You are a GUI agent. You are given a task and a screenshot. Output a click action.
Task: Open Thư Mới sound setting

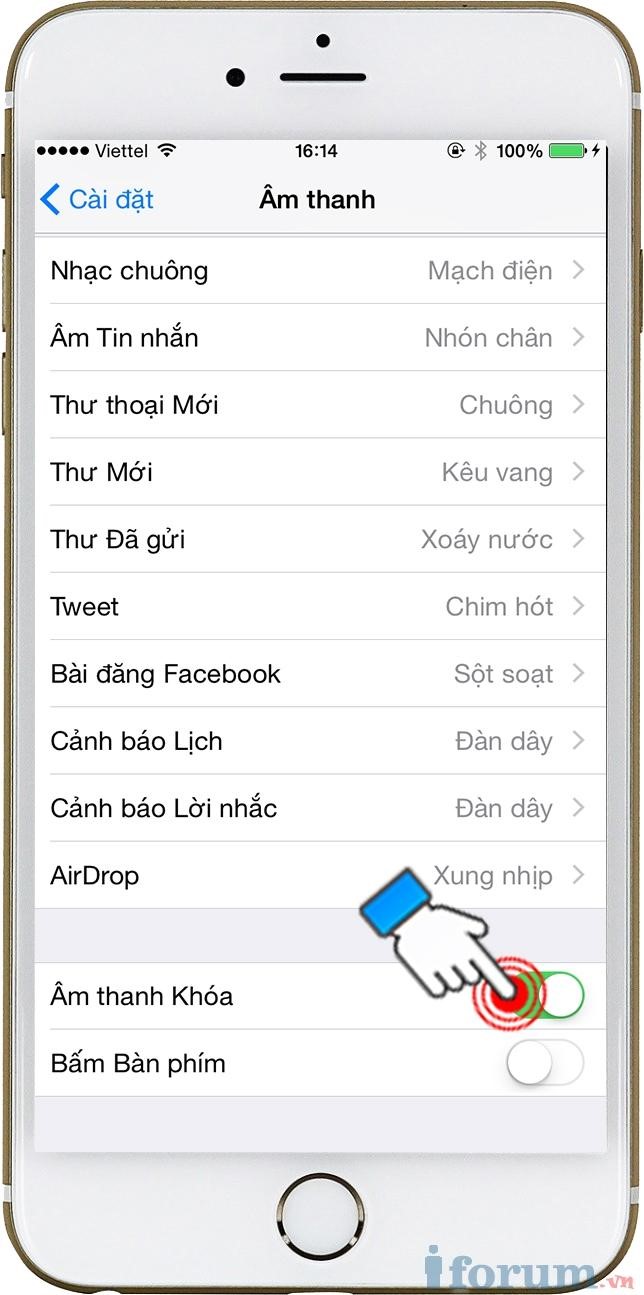coord(320,472)
